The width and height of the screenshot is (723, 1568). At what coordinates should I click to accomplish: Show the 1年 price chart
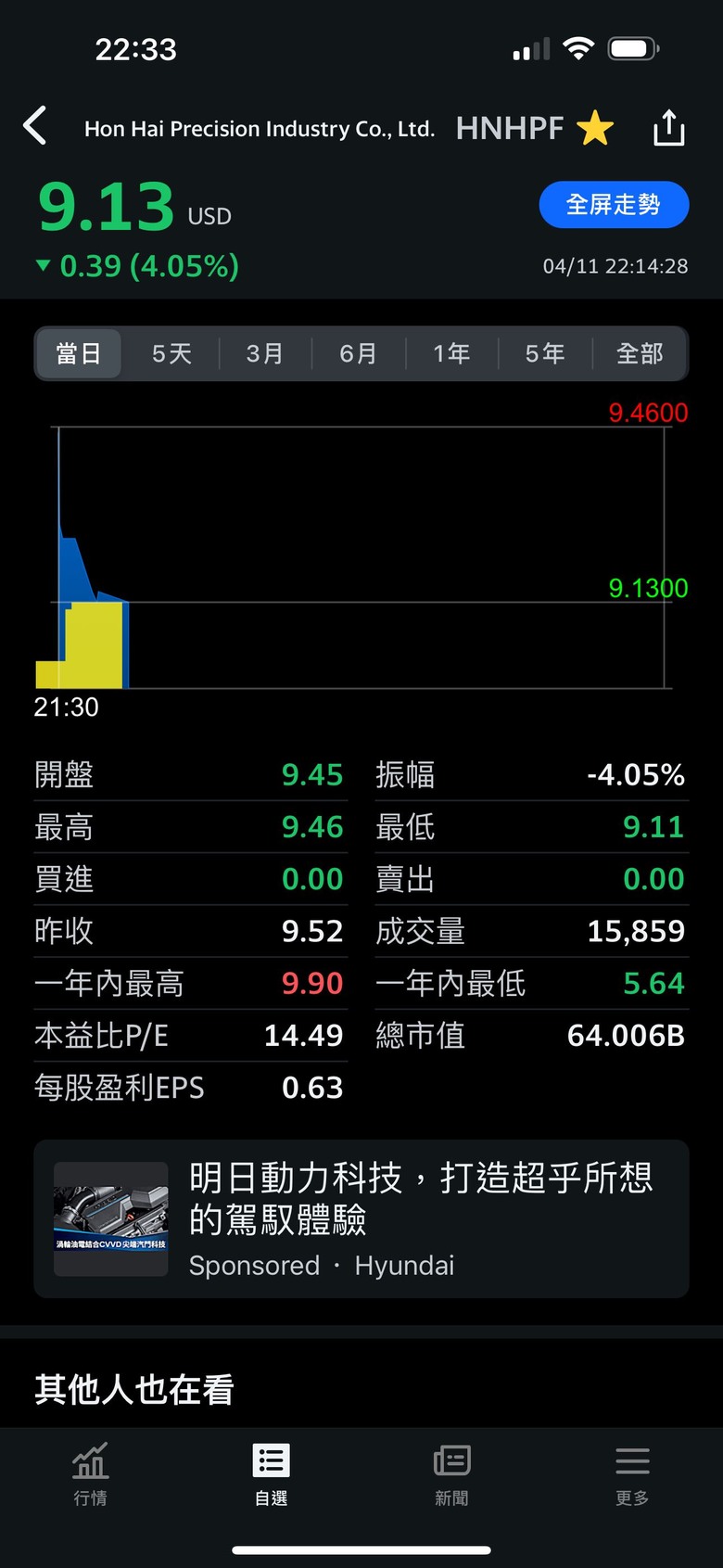452,353
